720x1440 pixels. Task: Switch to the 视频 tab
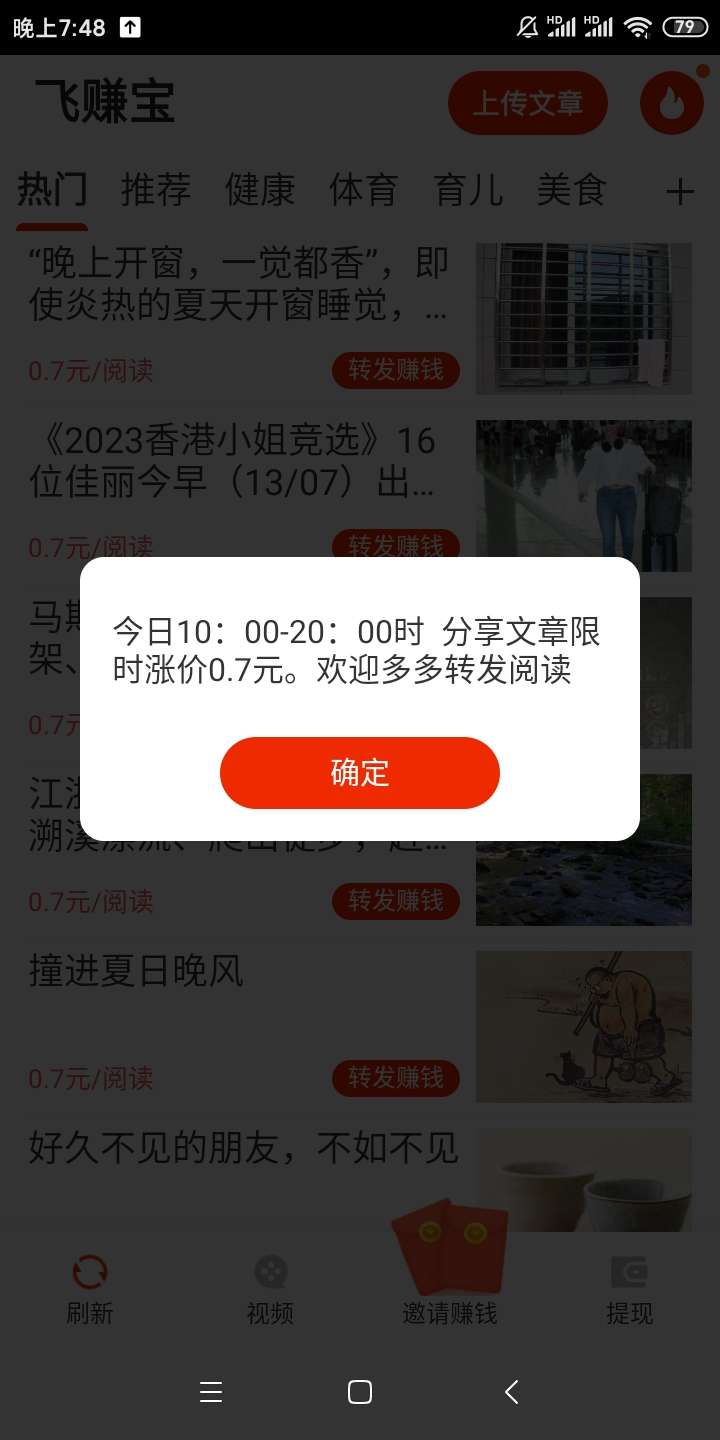coord(270,1289)
